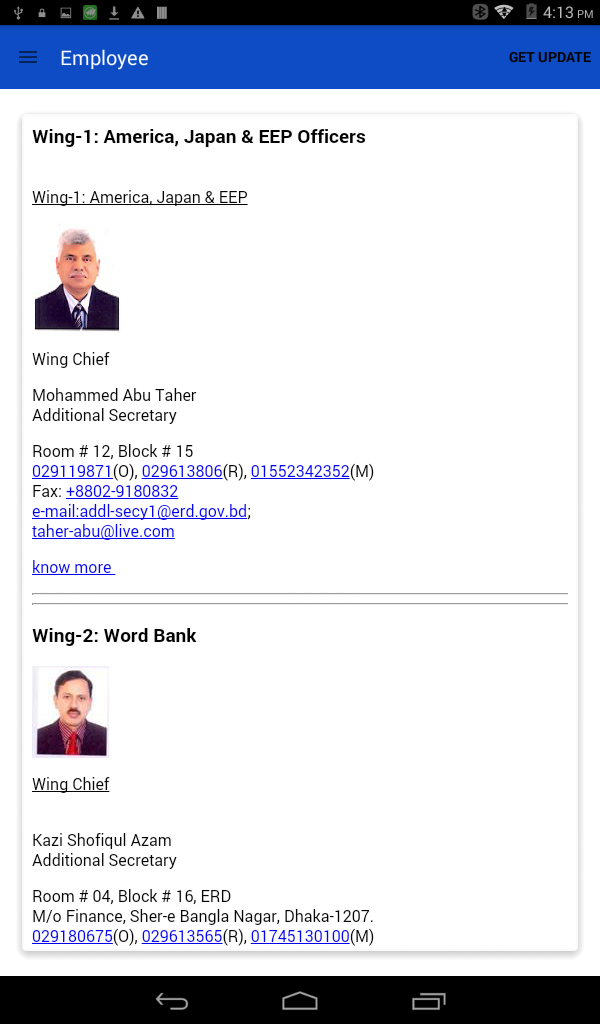Screen dimensions: 600x1024
Task: Dial residence number 029613806
Action: (x=181, y=472)
